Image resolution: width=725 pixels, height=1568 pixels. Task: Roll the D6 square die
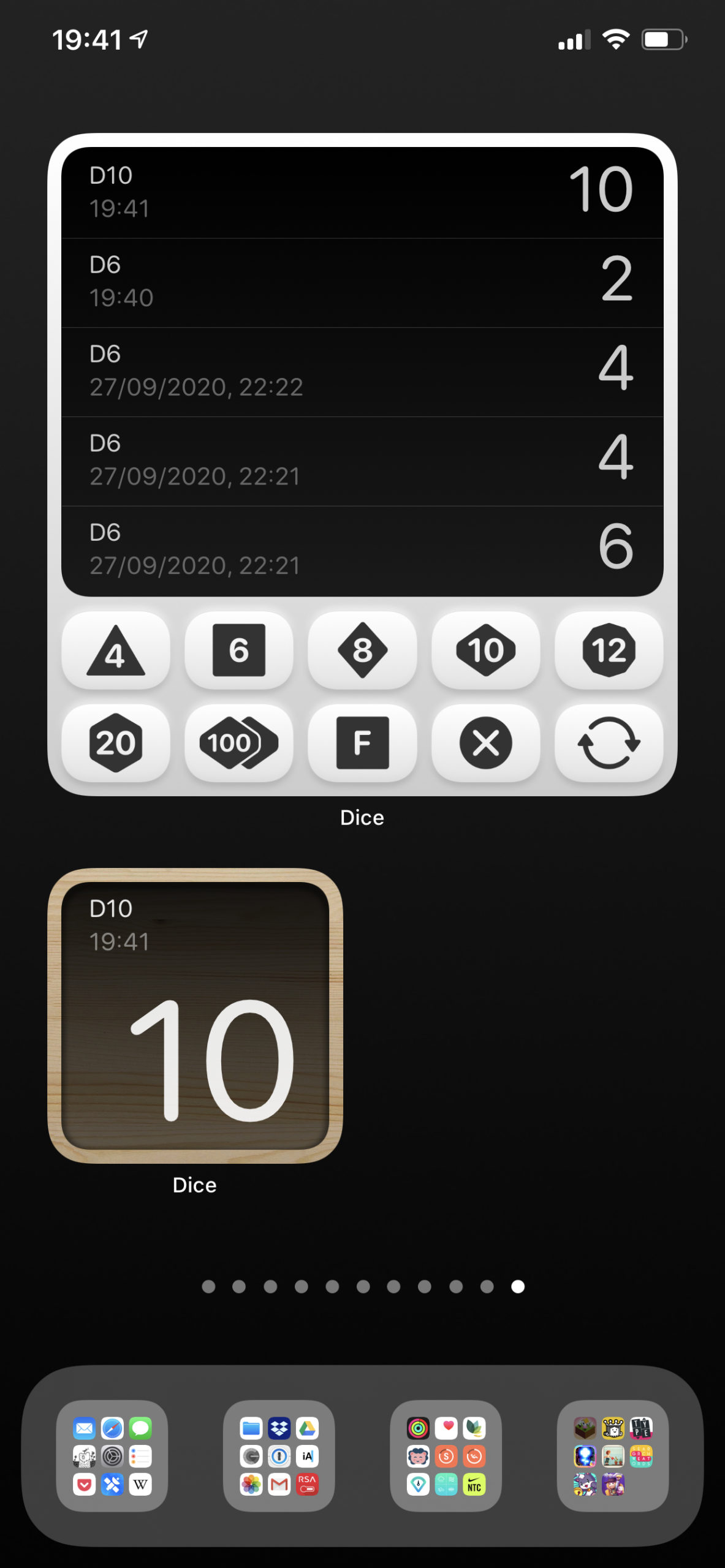[x=239, y=650]
